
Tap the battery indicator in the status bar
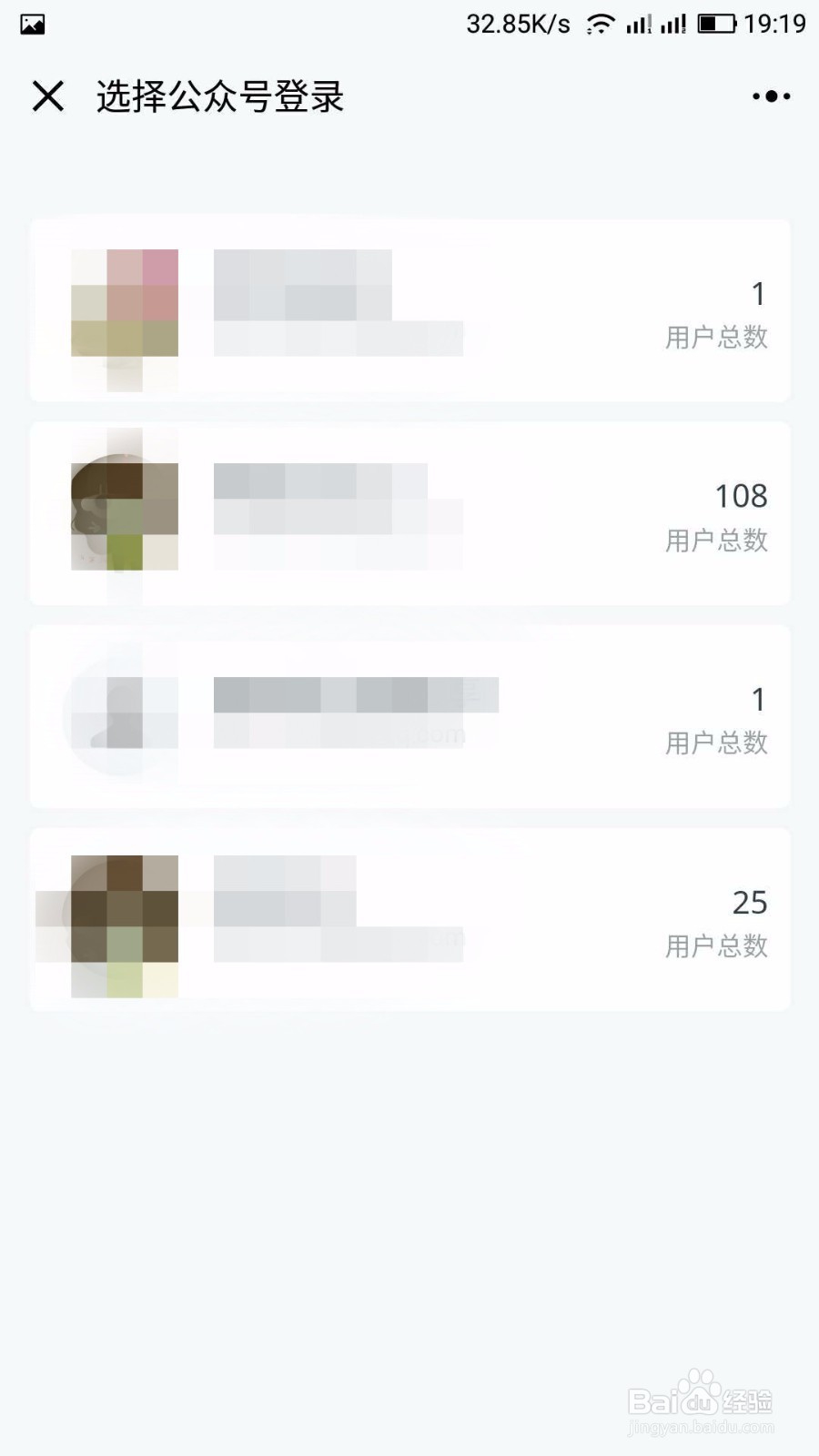pos(717,25)
